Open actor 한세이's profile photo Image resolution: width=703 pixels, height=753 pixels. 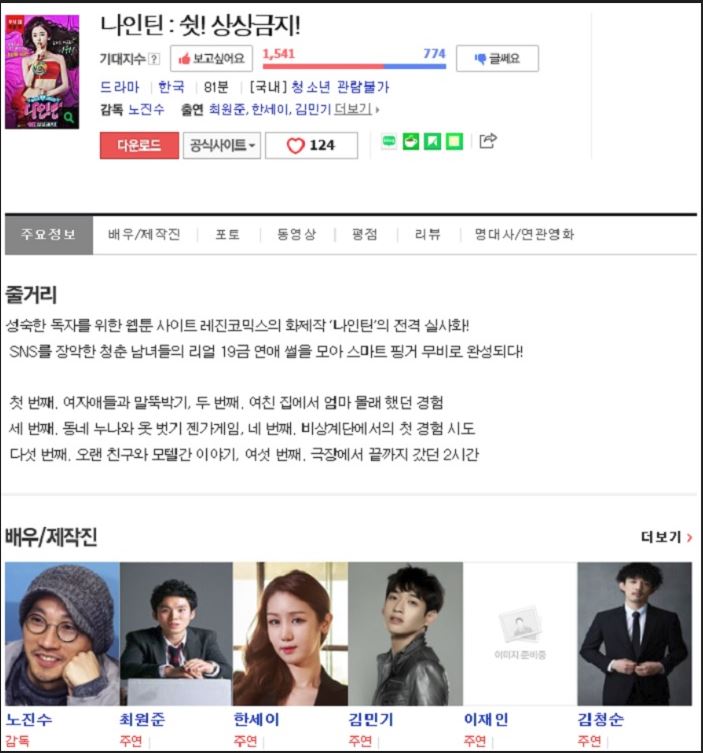[290, 634]
